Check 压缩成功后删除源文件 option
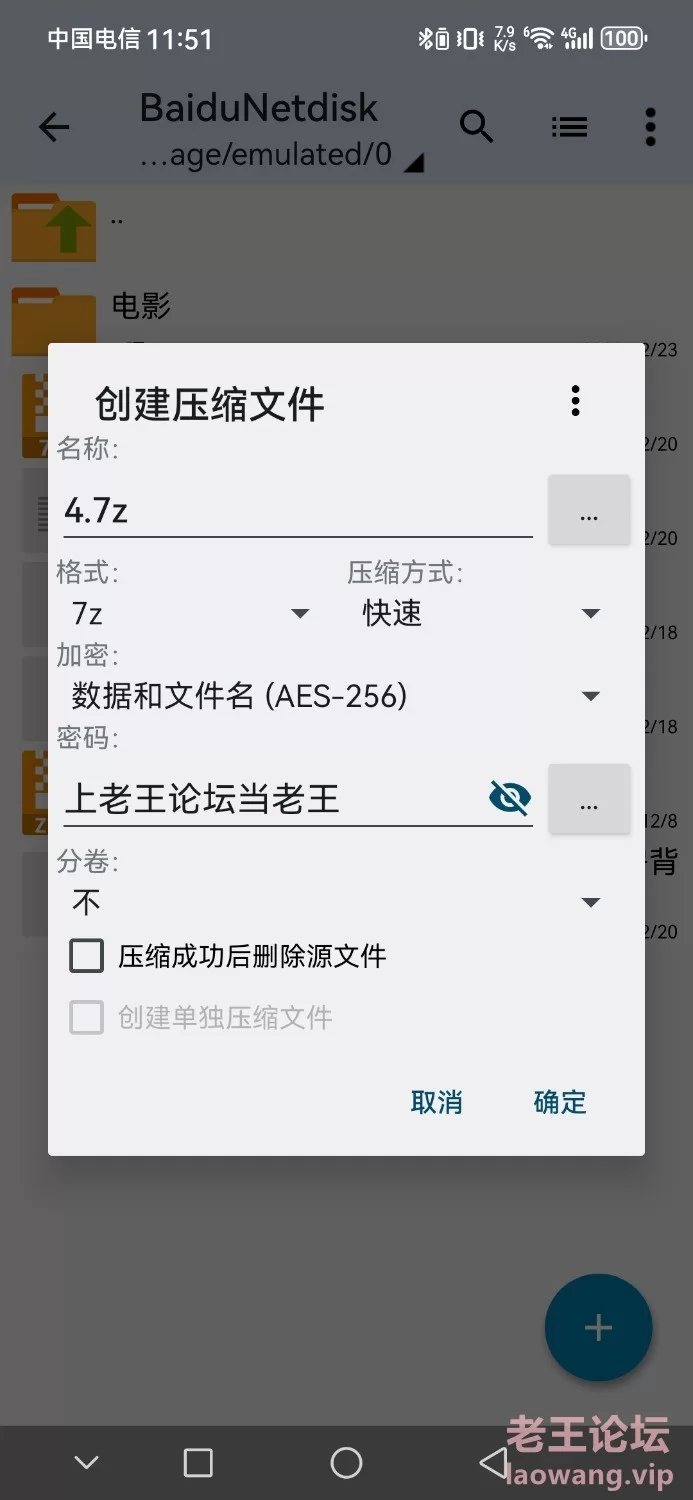The height and width of the screenshot is (1500, 693). pos(227,956)
